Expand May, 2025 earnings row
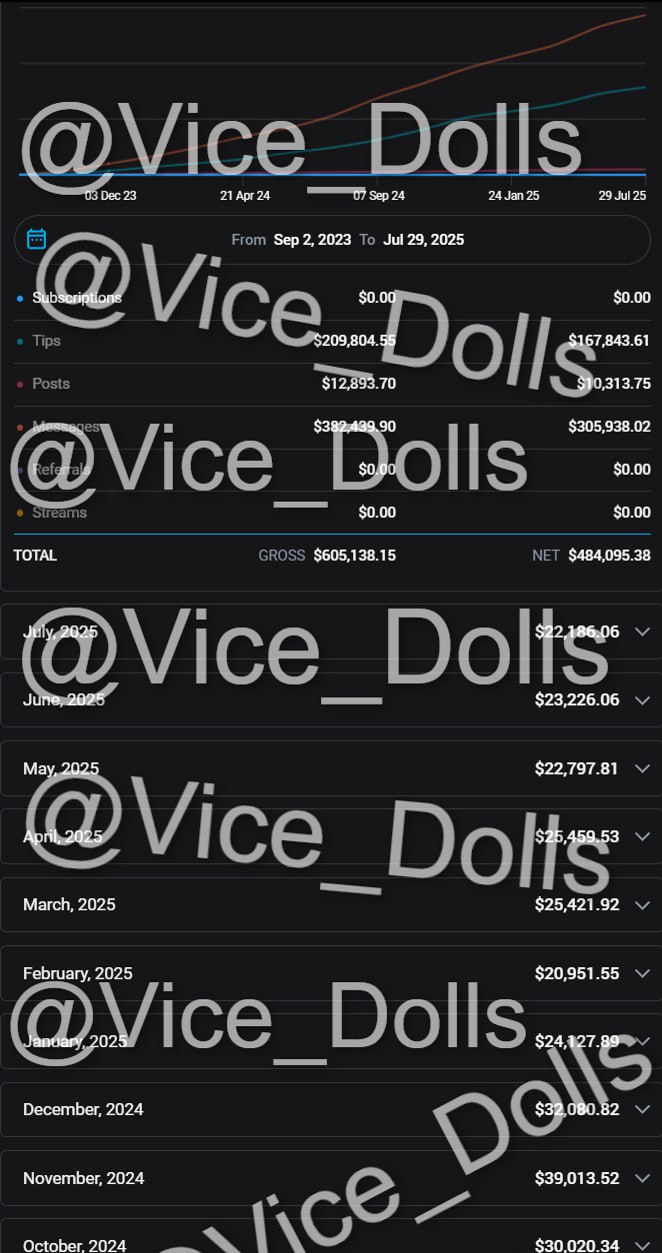The height and width of the screenshot is (1253, 662). point(331,768)
